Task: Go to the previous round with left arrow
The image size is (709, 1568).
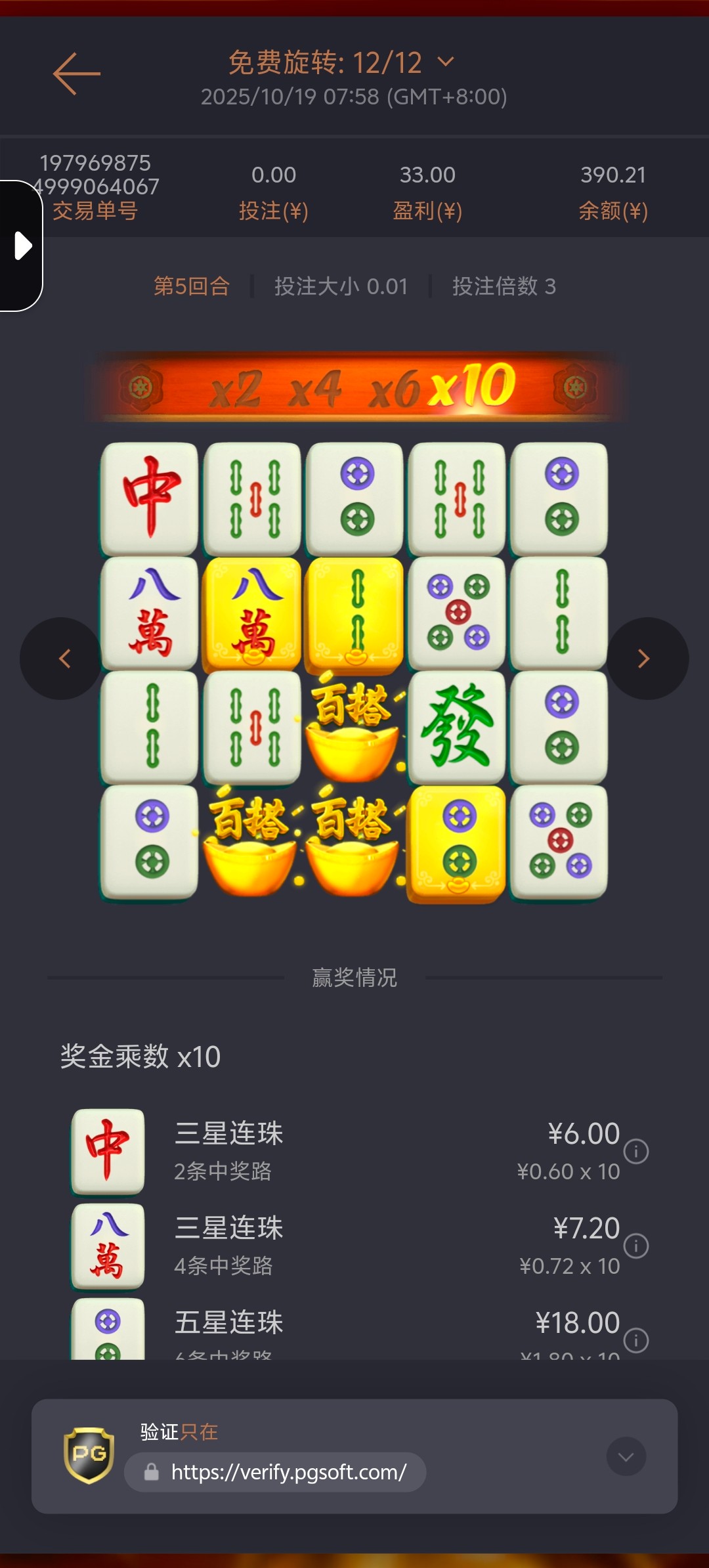Action: click(62, 659)
